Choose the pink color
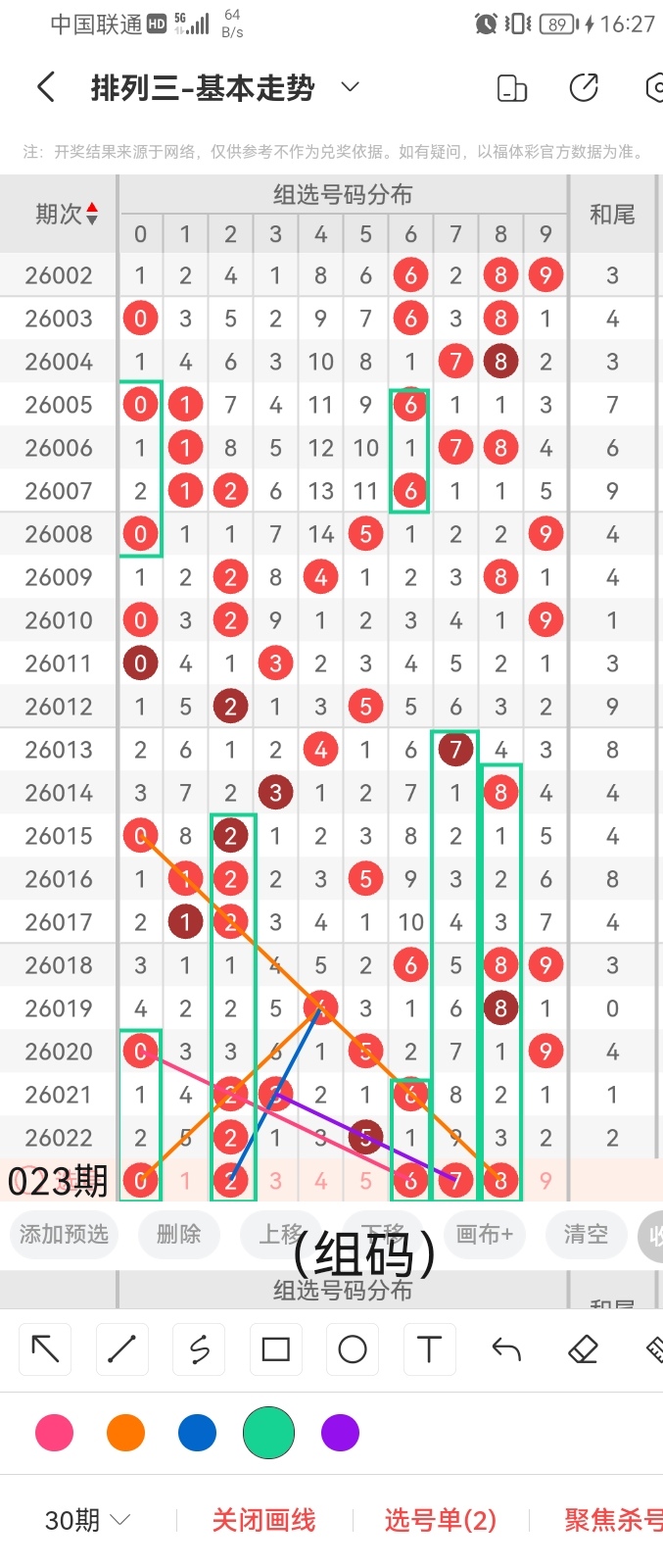 click(x=54, y=1433)
